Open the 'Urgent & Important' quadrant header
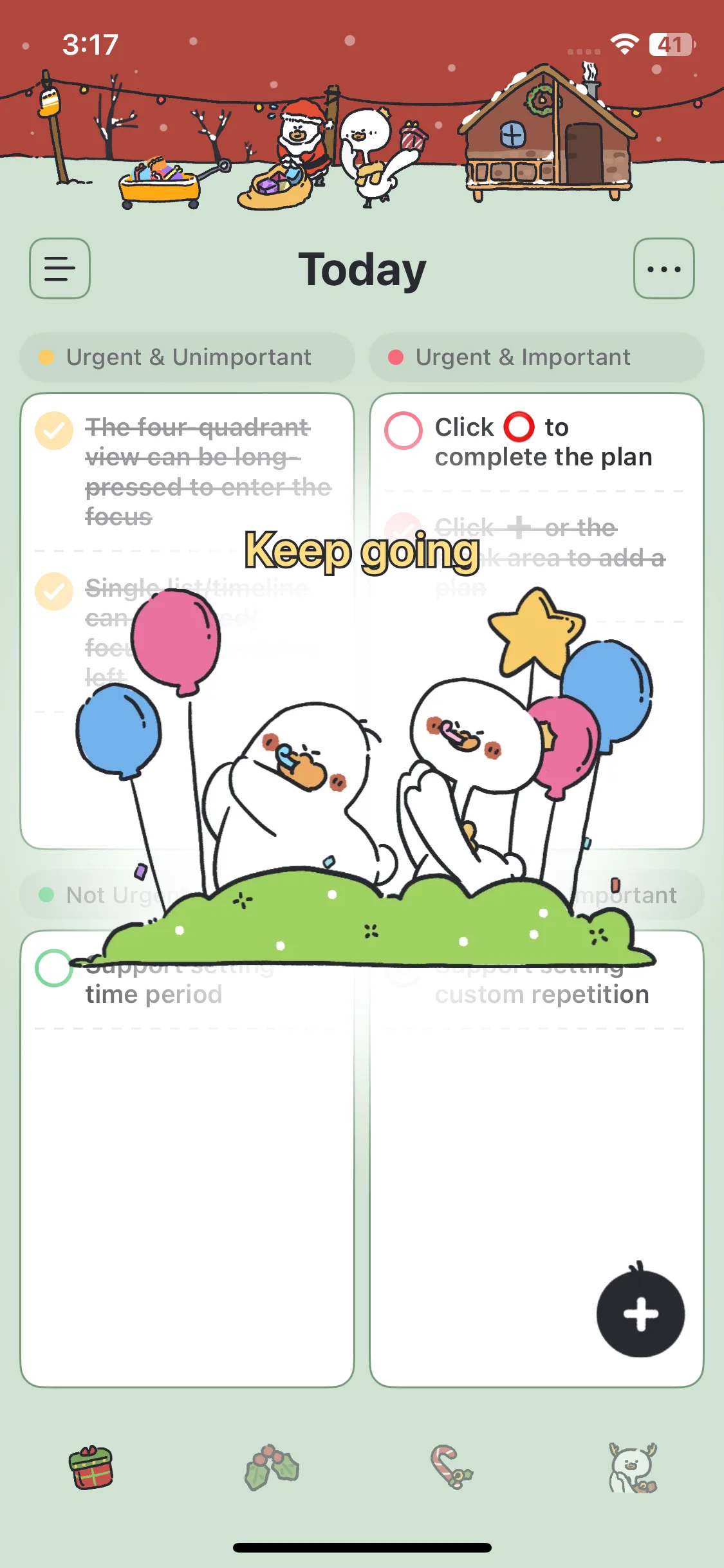Screen dimensions: 724x1568 coord(536,357)
